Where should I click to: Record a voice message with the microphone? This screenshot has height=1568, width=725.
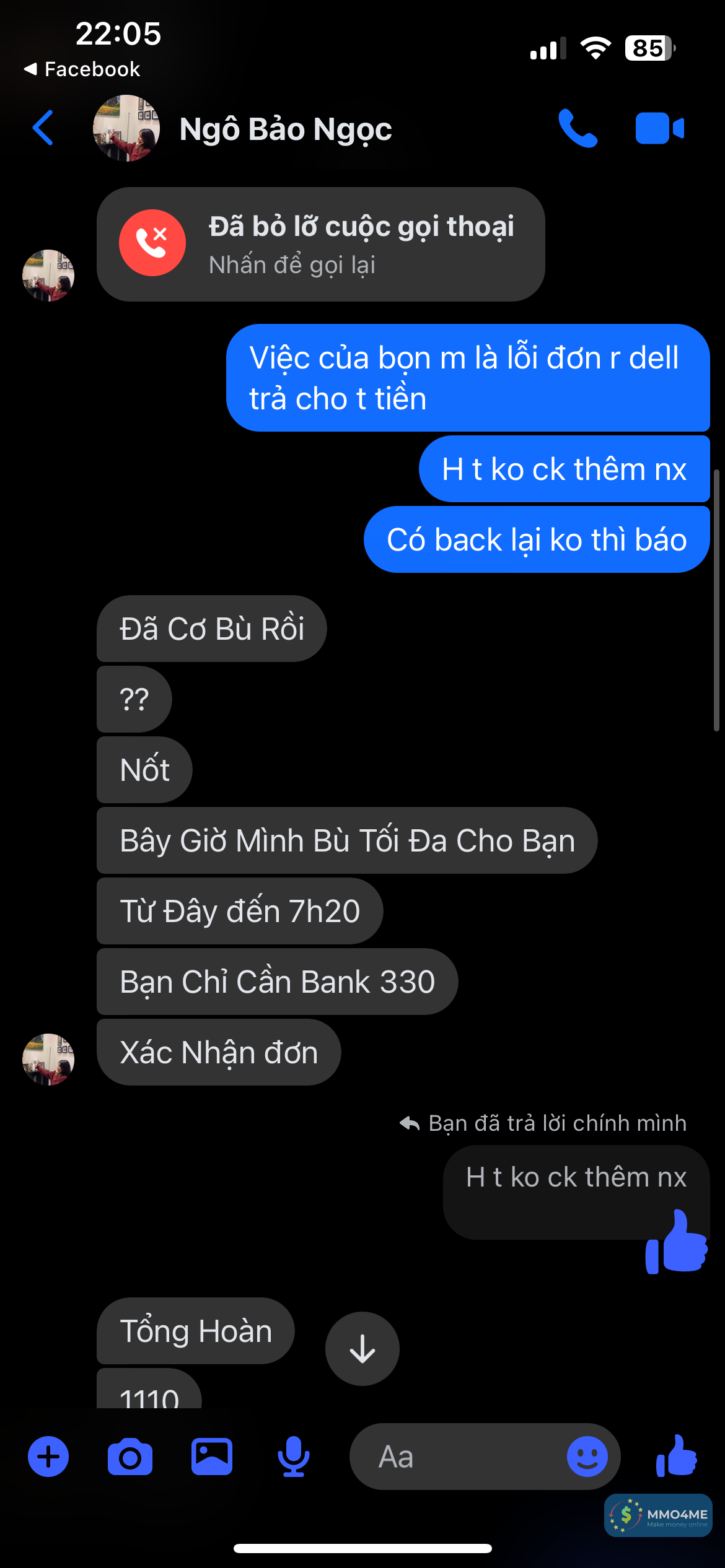click(x=294, y=1457)
